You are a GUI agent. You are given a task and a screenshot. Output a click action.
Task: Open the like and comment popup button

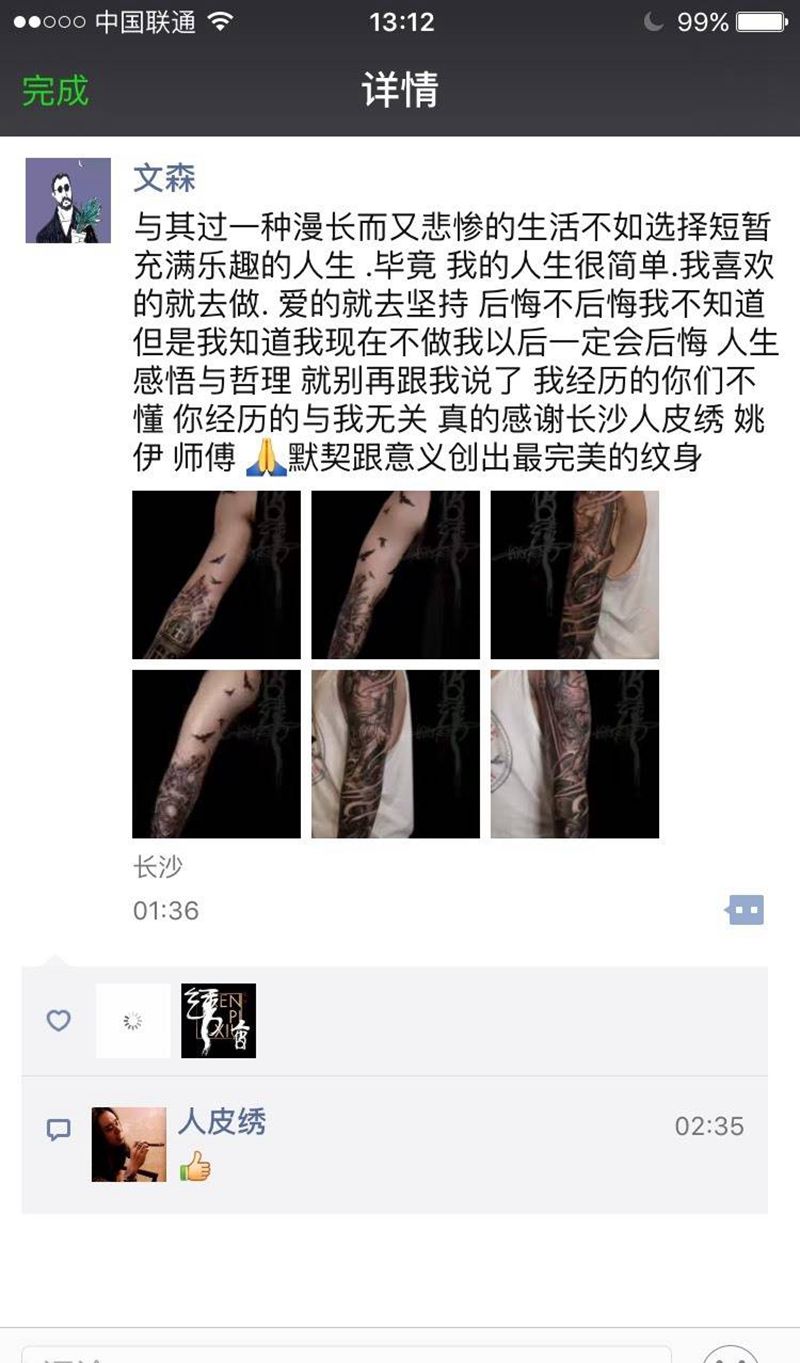point(745,909)
